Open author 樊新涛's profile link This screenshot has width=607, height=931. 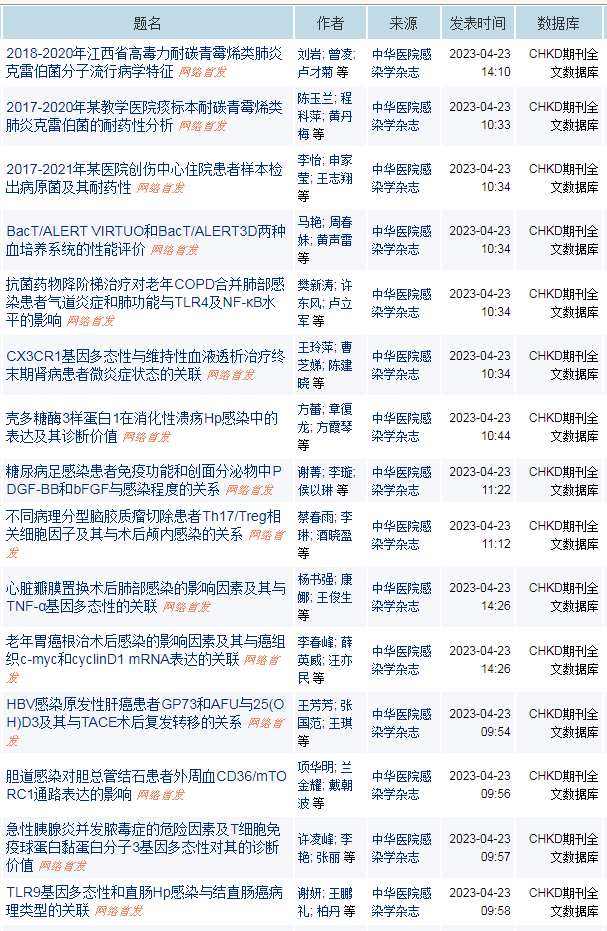pos(317,285)
